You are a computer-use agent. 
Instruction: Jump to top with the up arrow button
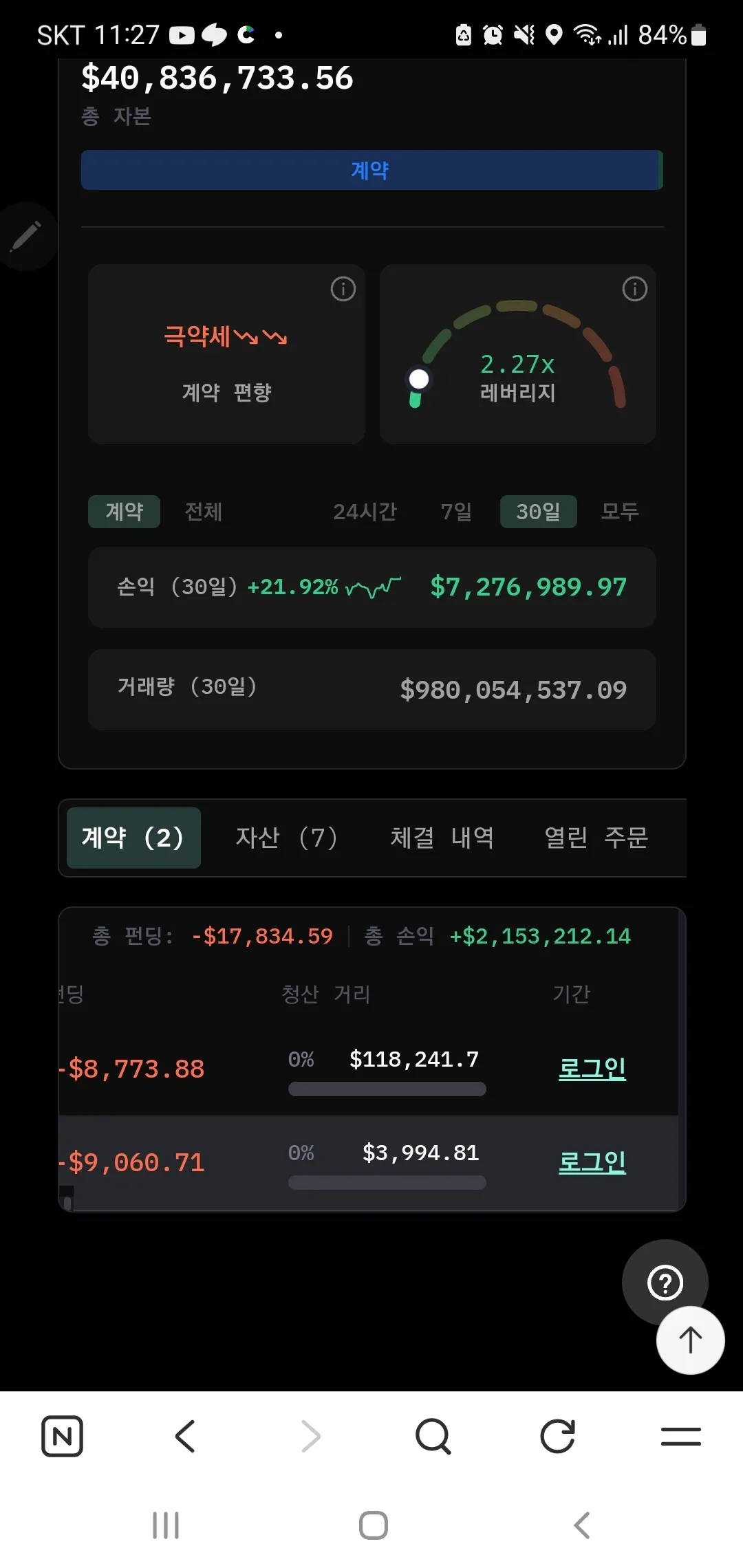click(x=690, y=1340)
